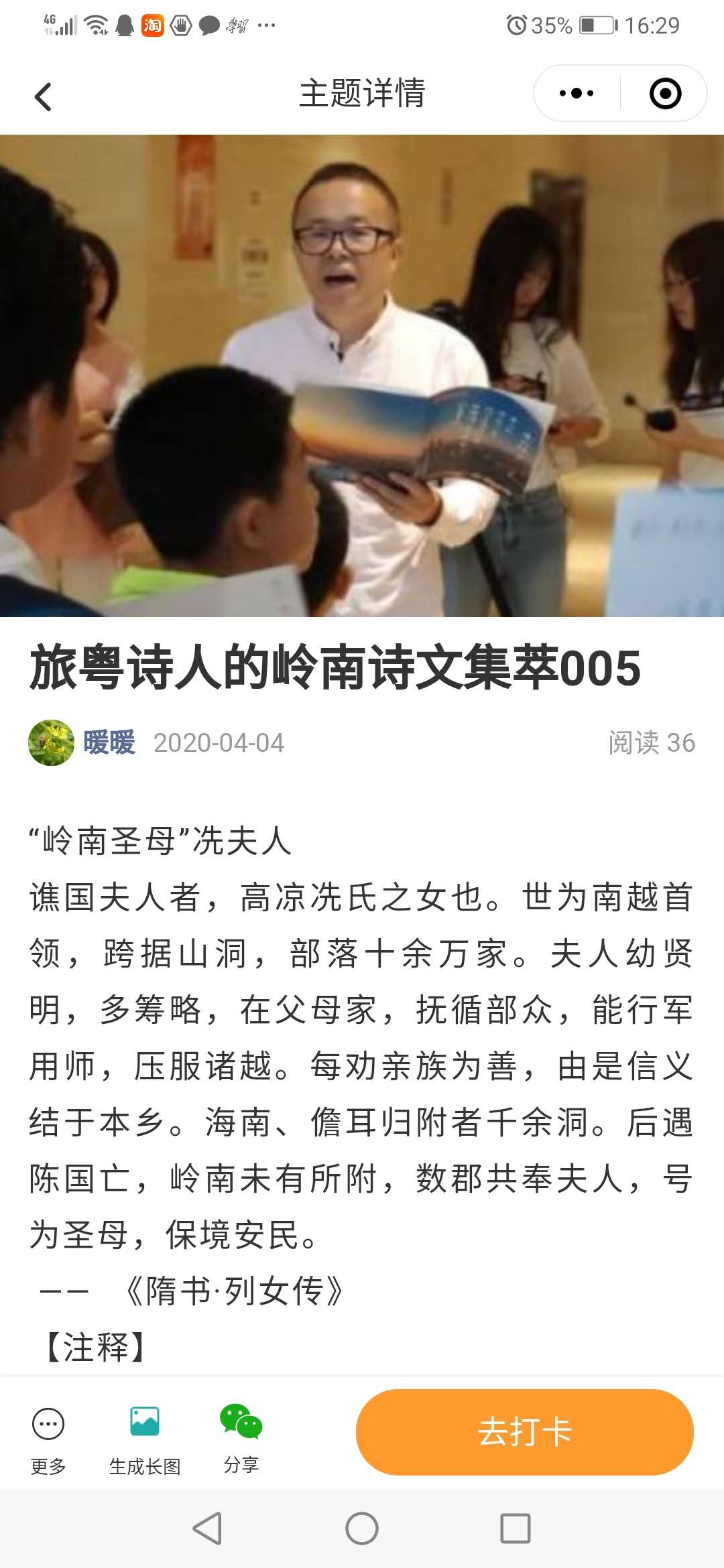Go back from the 主题详情 page

tap(43, 97)
